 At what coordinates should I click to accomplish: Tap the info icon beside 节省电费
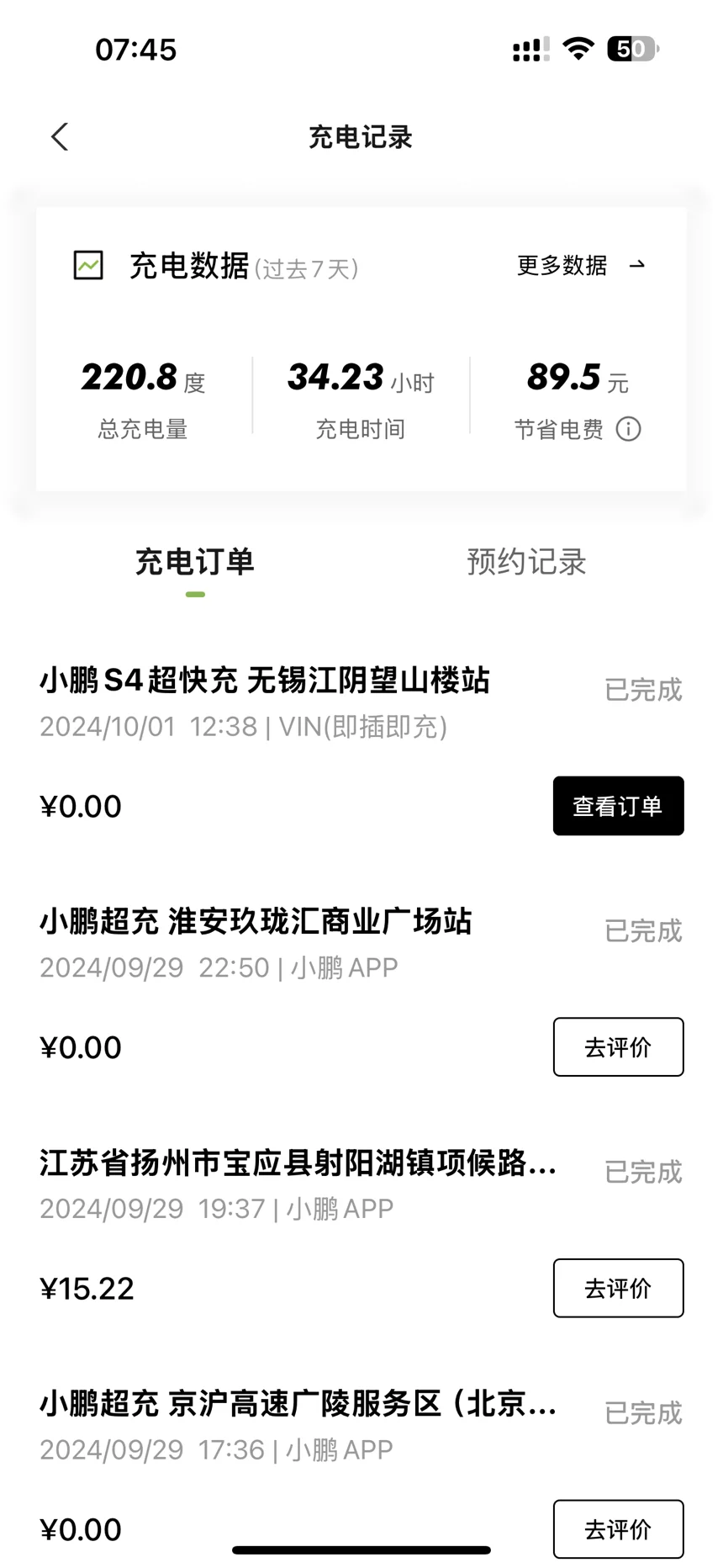tap(628, 429)
